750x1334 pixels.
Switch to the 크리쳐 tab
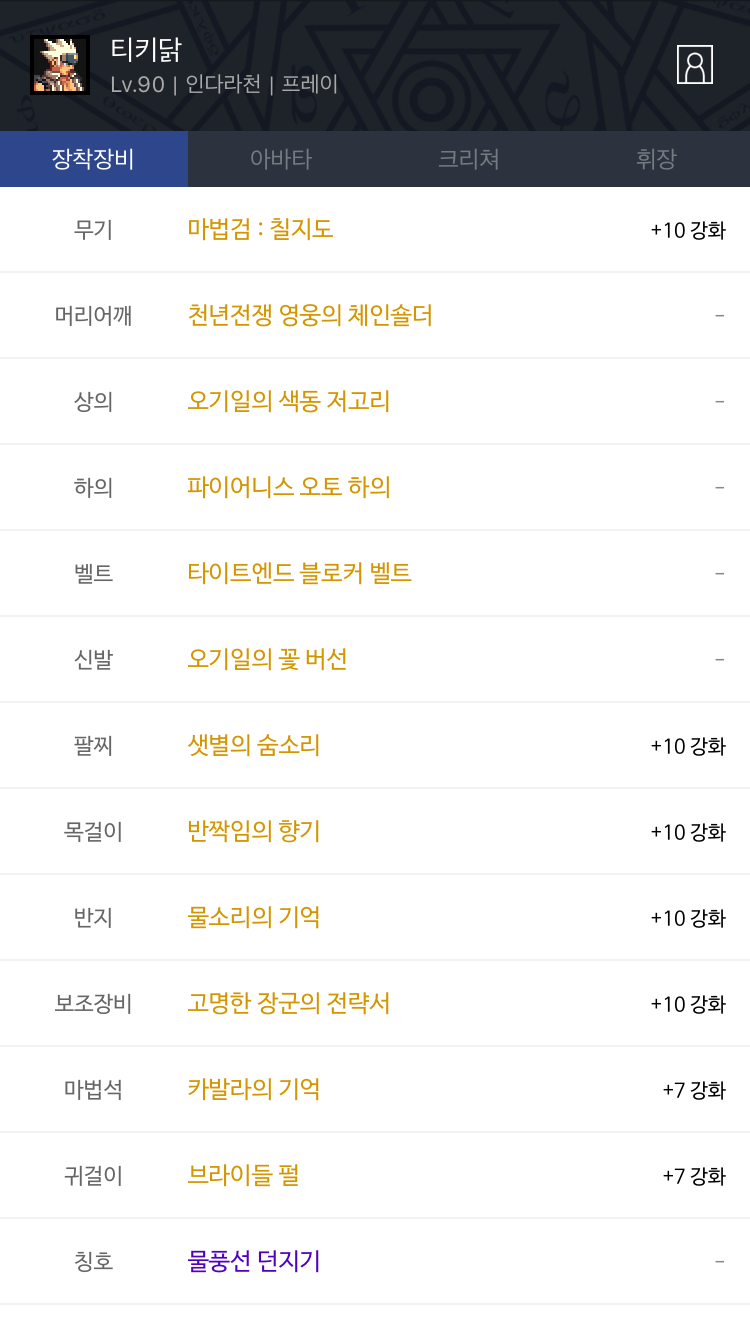(x=469, y=159)
